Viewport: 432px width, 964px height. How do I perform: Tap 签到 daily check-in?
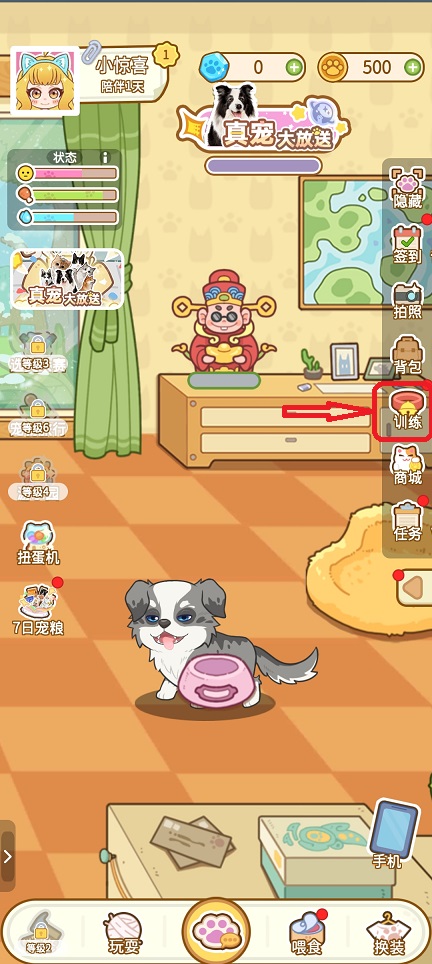pyautogui.click(x=407, y=244)
